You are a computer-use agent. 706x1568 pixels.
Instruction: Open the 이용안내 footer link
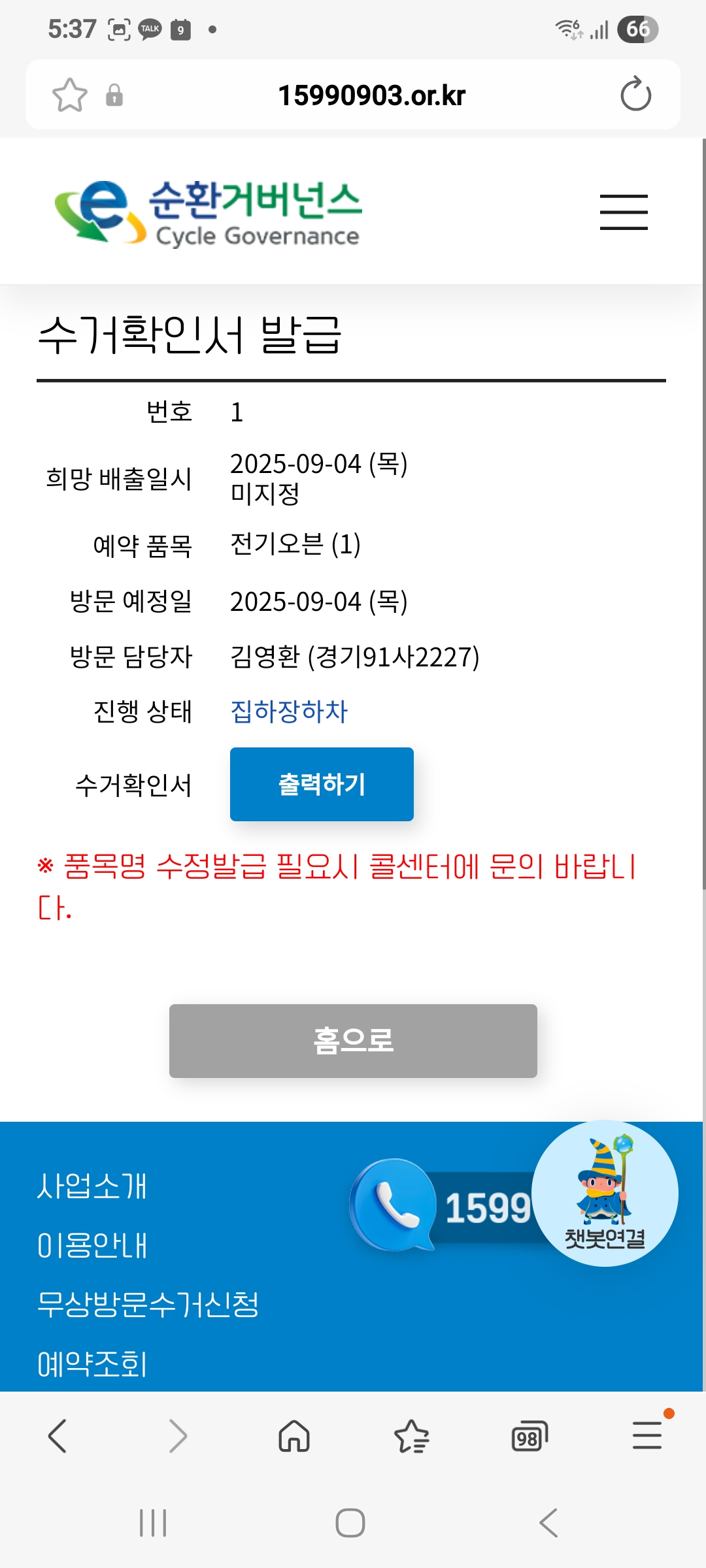pos(92,1245)
